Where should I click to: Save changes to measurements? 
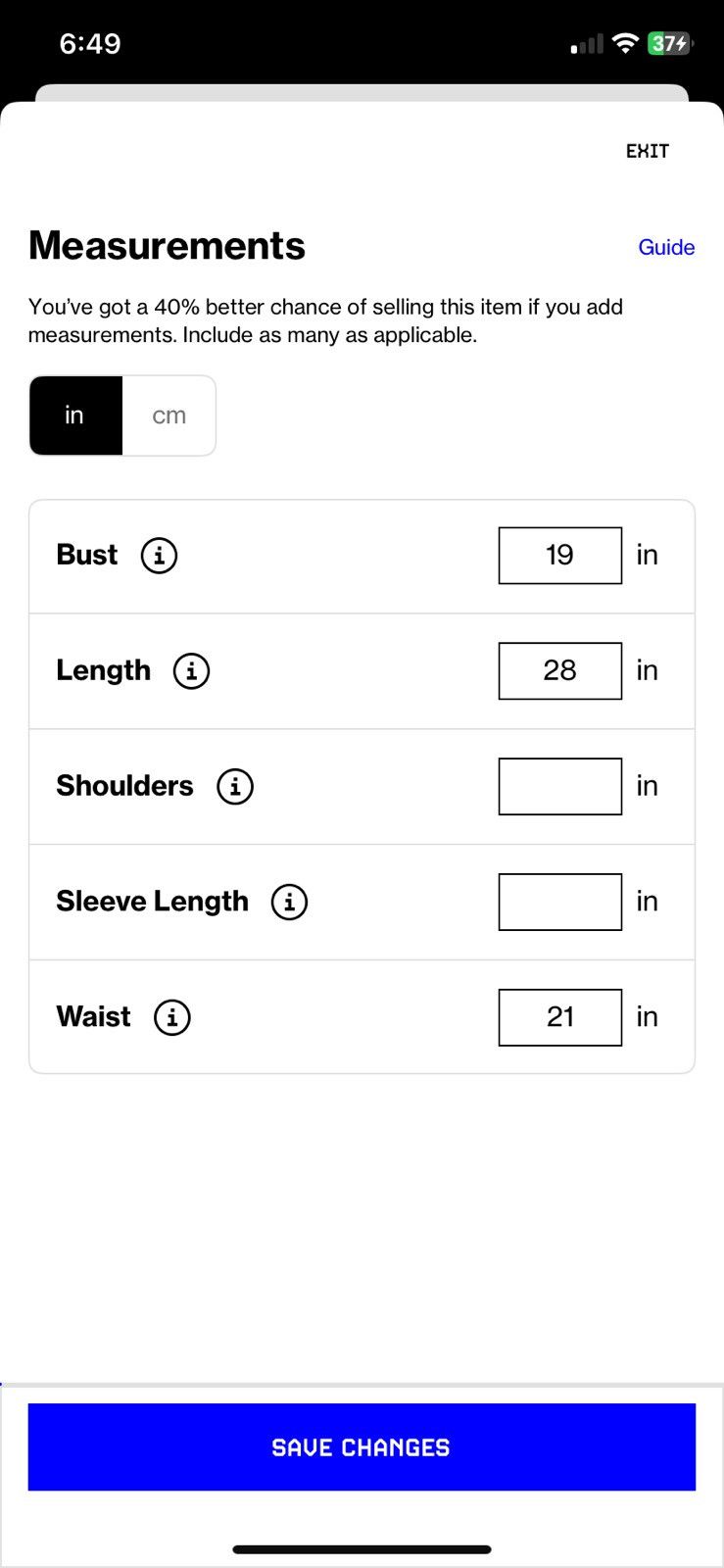coord(362,1447)
